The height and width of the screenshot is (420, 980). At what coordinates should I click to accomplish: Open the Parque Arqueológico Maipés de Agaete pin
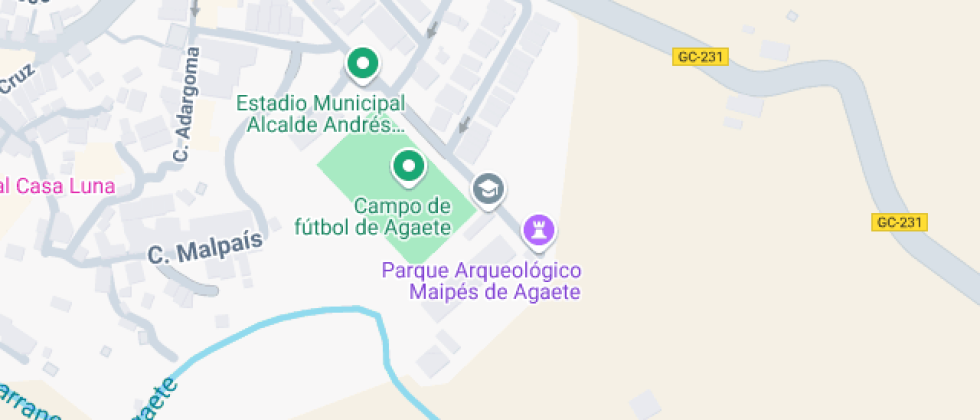(x=540, y=231)
